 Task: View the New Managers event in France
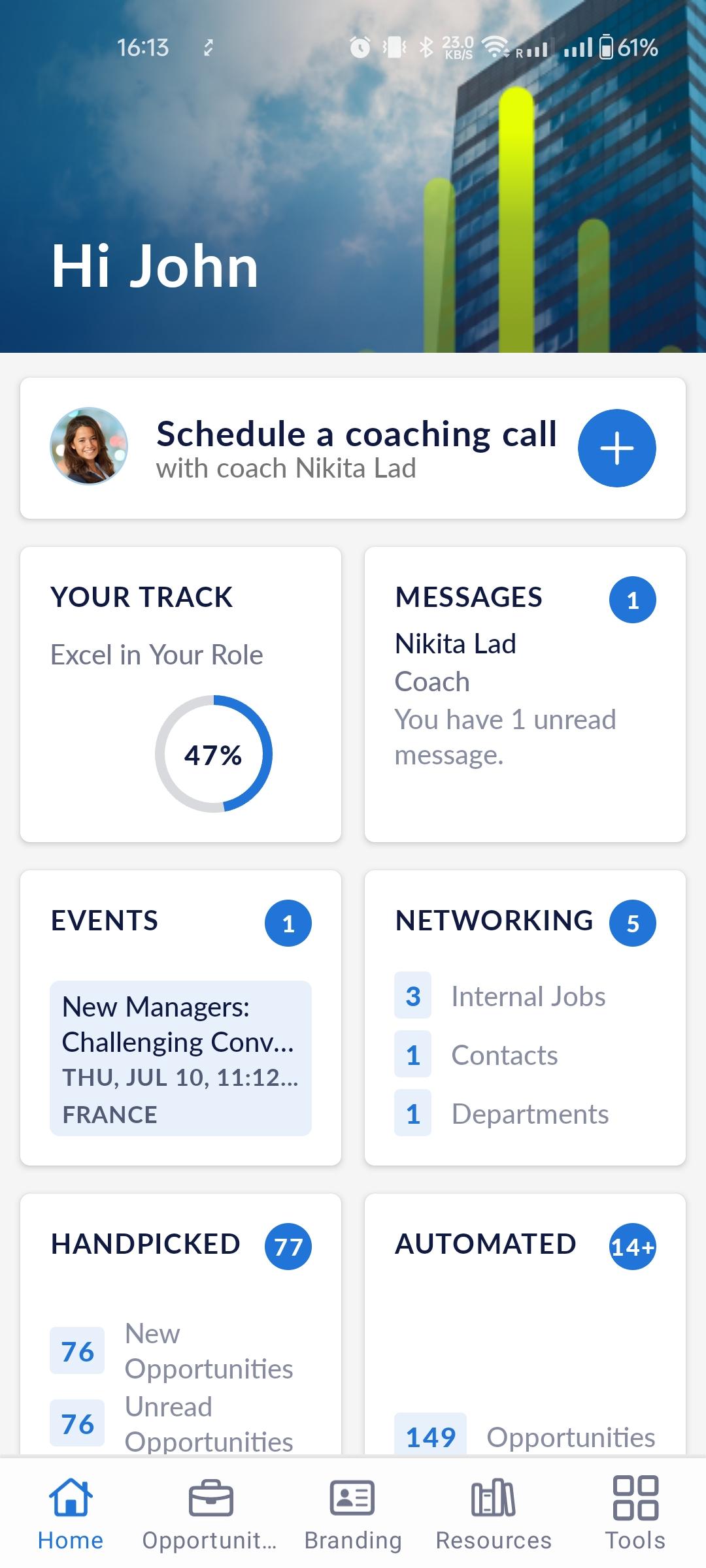(180, 1058)
